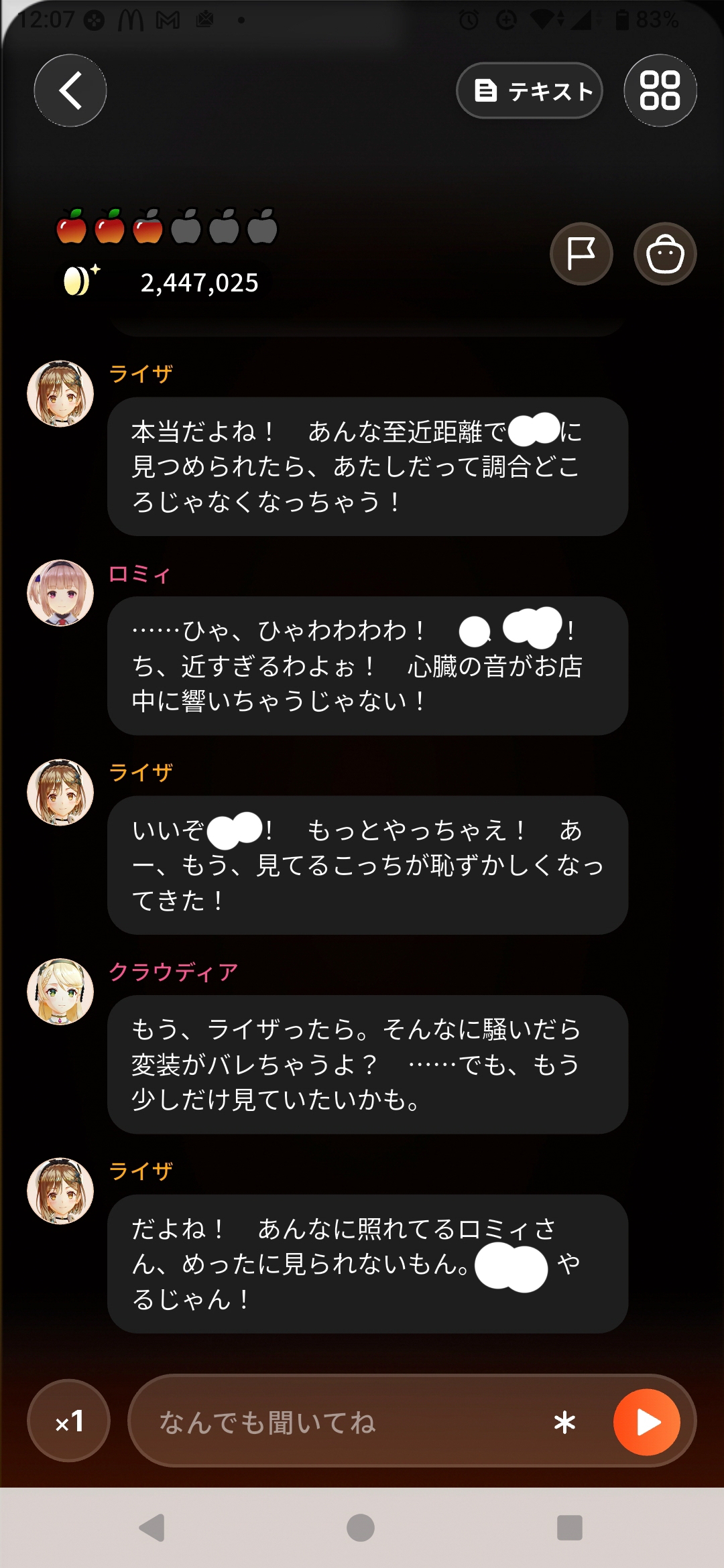Tap ロミィ's avatar in the chat
Image resolution: width=724 pixels, height=1568 pixels.
coord(60,593)
